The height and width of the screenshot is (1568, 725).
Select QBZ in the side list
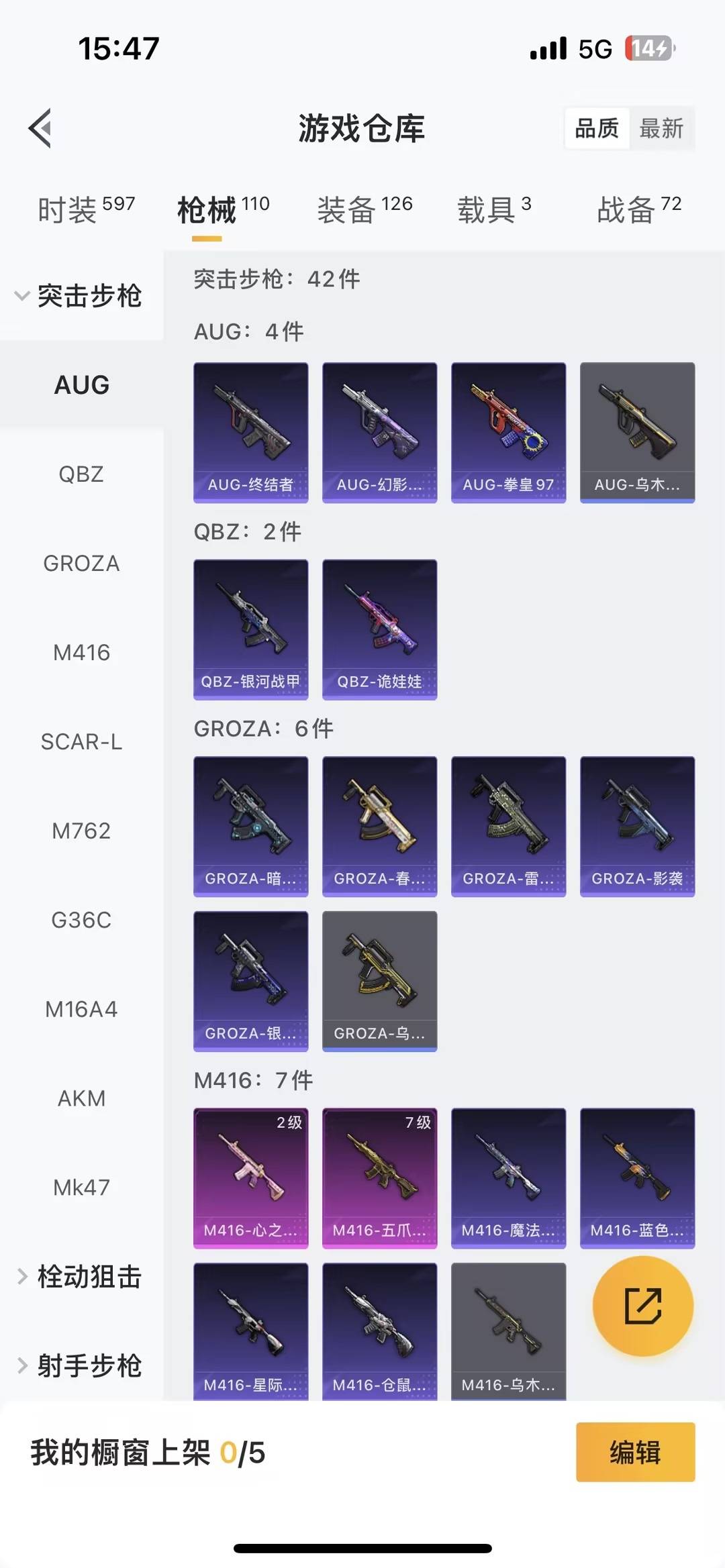pyautogui.click(x=81, y=474)
